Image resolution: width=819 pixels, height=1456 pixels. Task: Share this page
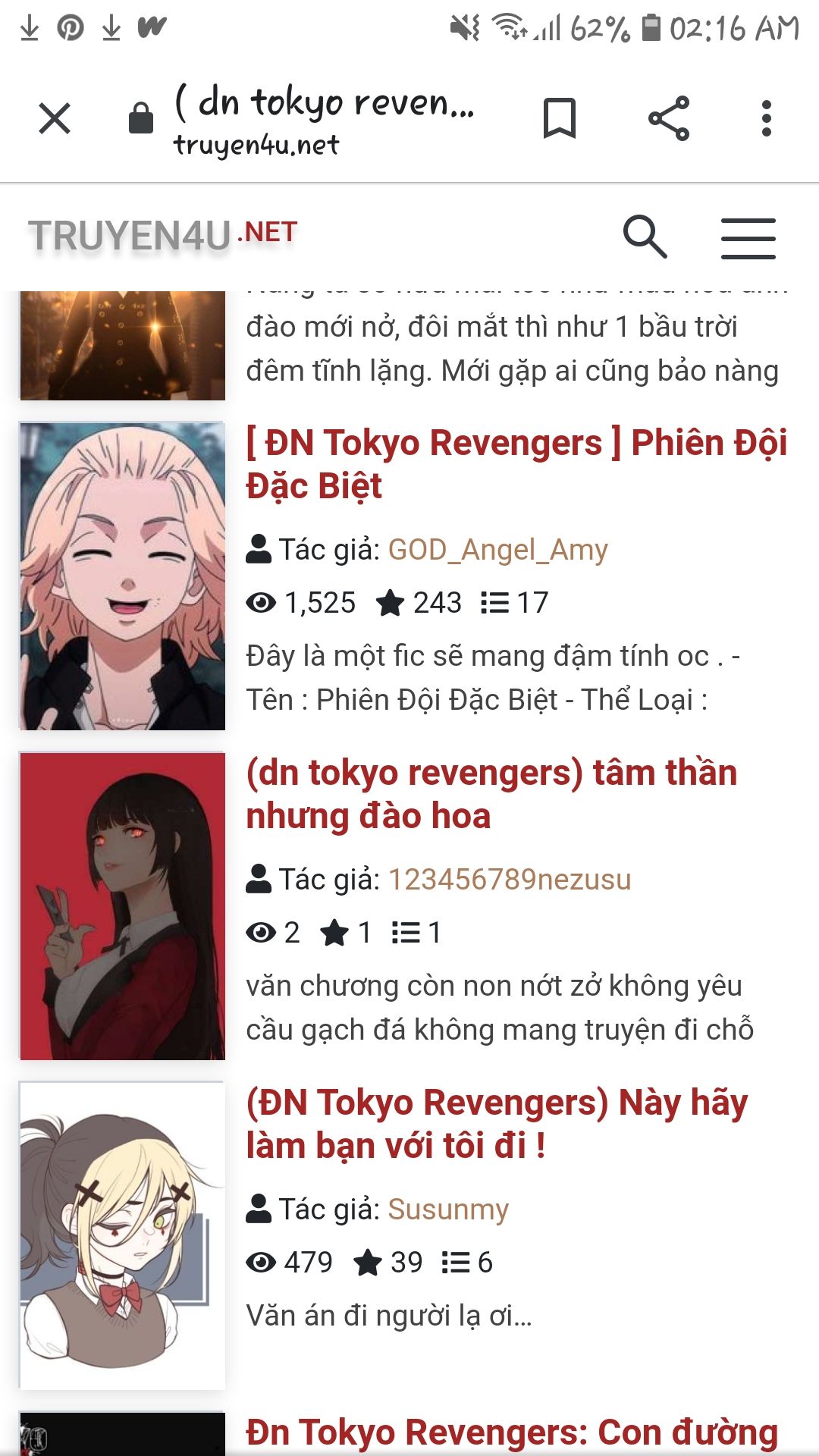point(669,118)
